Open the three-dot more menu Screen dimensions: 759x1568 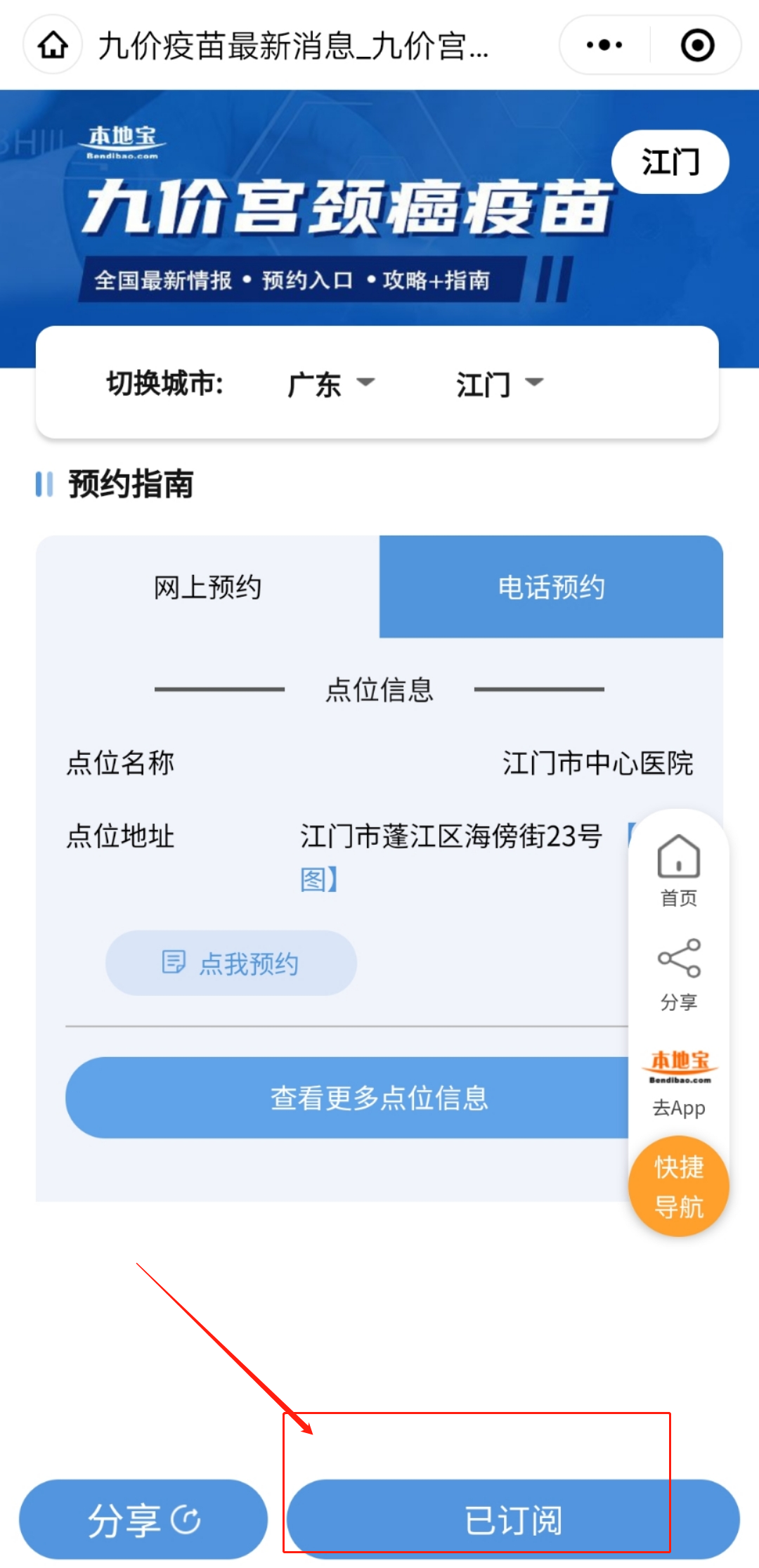[x=604, y=46]
